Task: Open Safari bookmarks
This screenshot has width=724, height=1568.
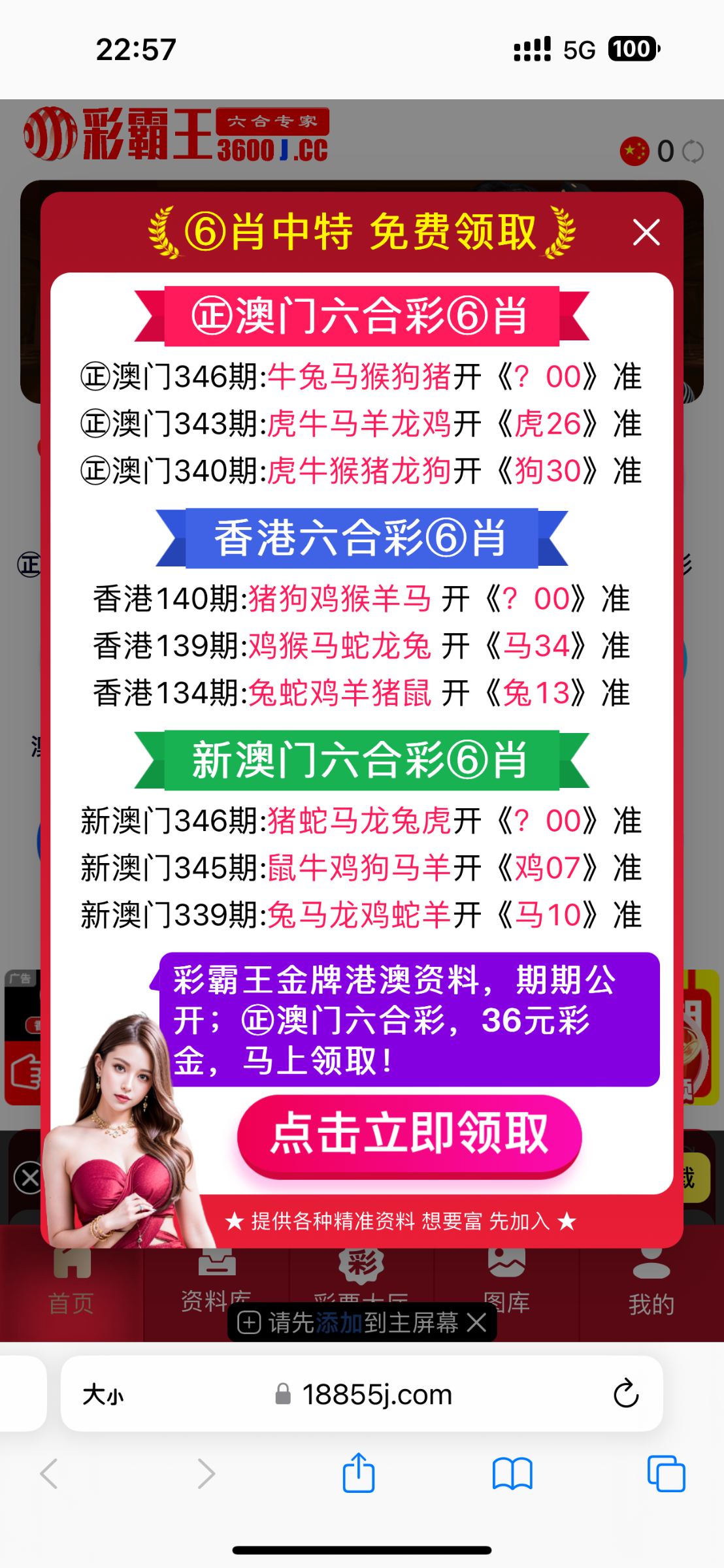Action: click(x=512, y=1475)
